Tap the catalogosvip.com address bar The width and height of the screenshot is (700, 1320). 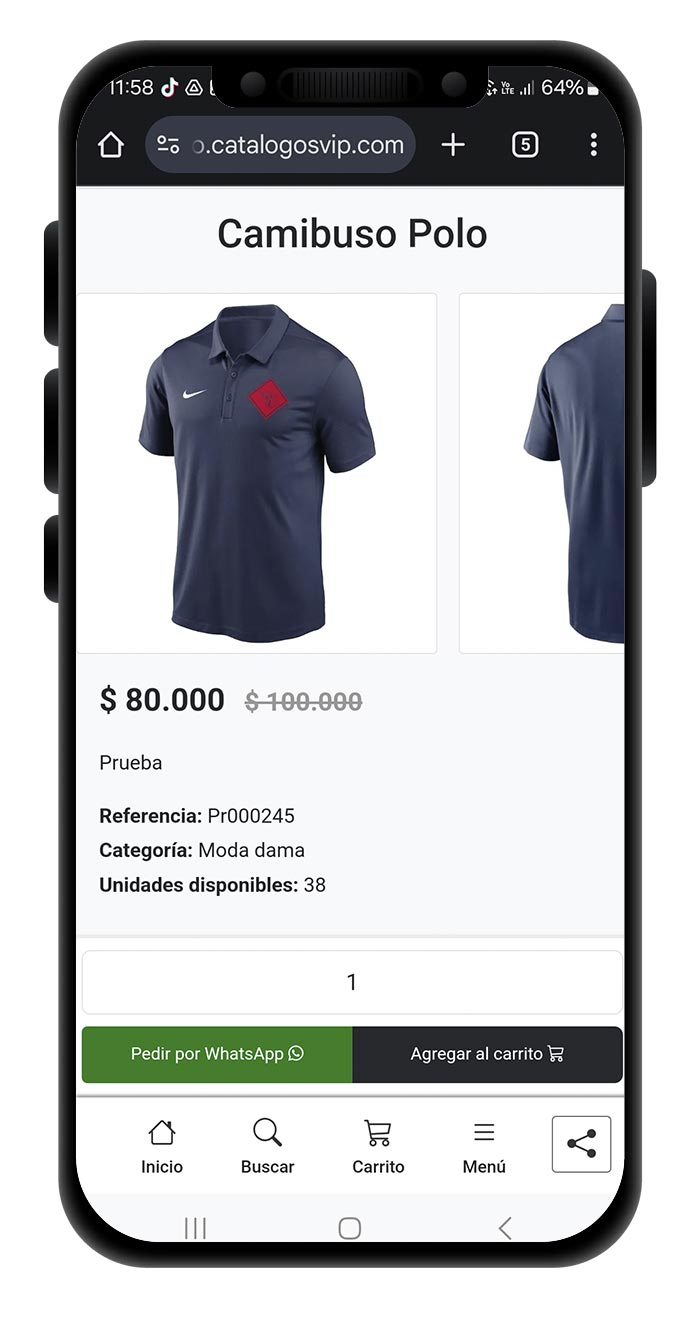pyautogui.click(x=281, y=145)
